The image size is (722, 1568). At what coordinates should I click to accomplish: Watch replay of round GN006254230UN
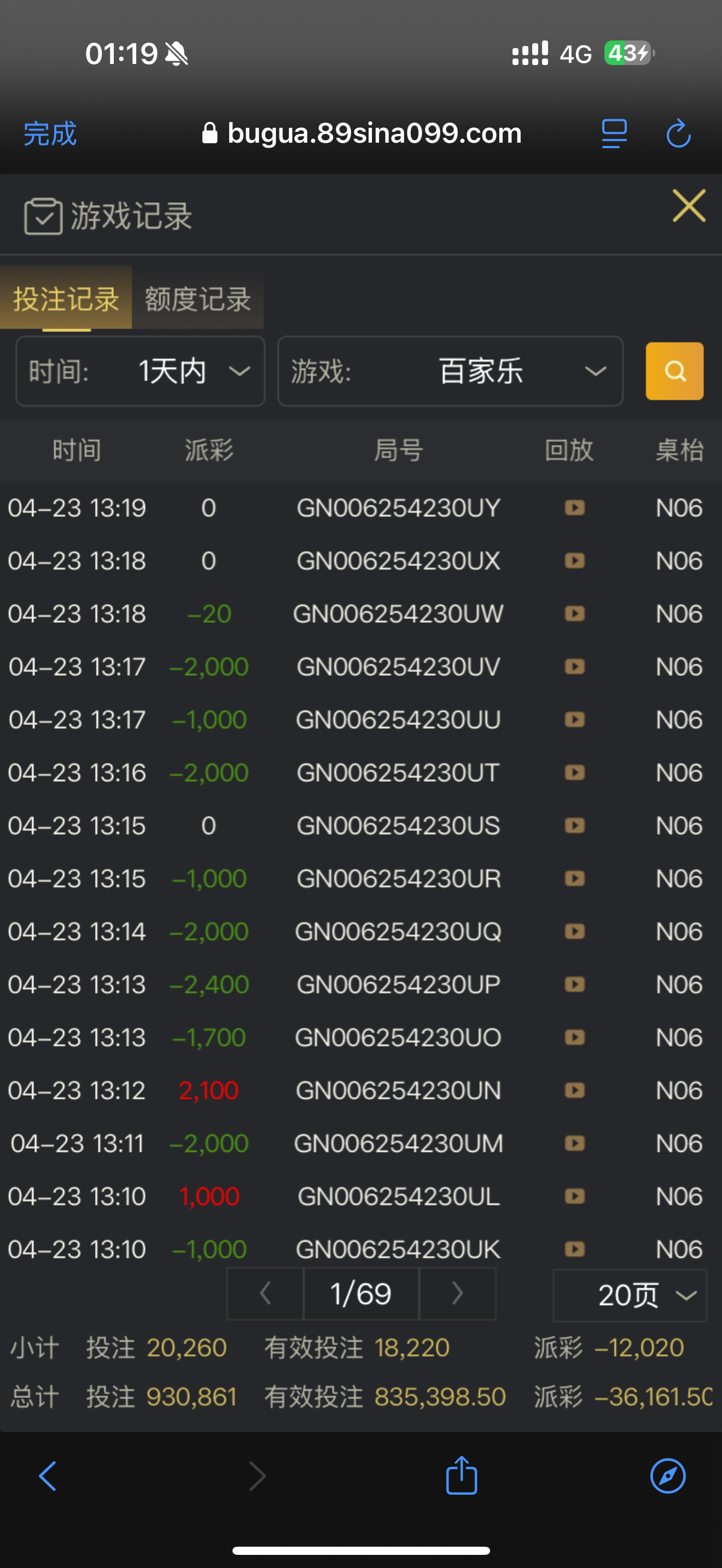click(x=574, y=1090)
